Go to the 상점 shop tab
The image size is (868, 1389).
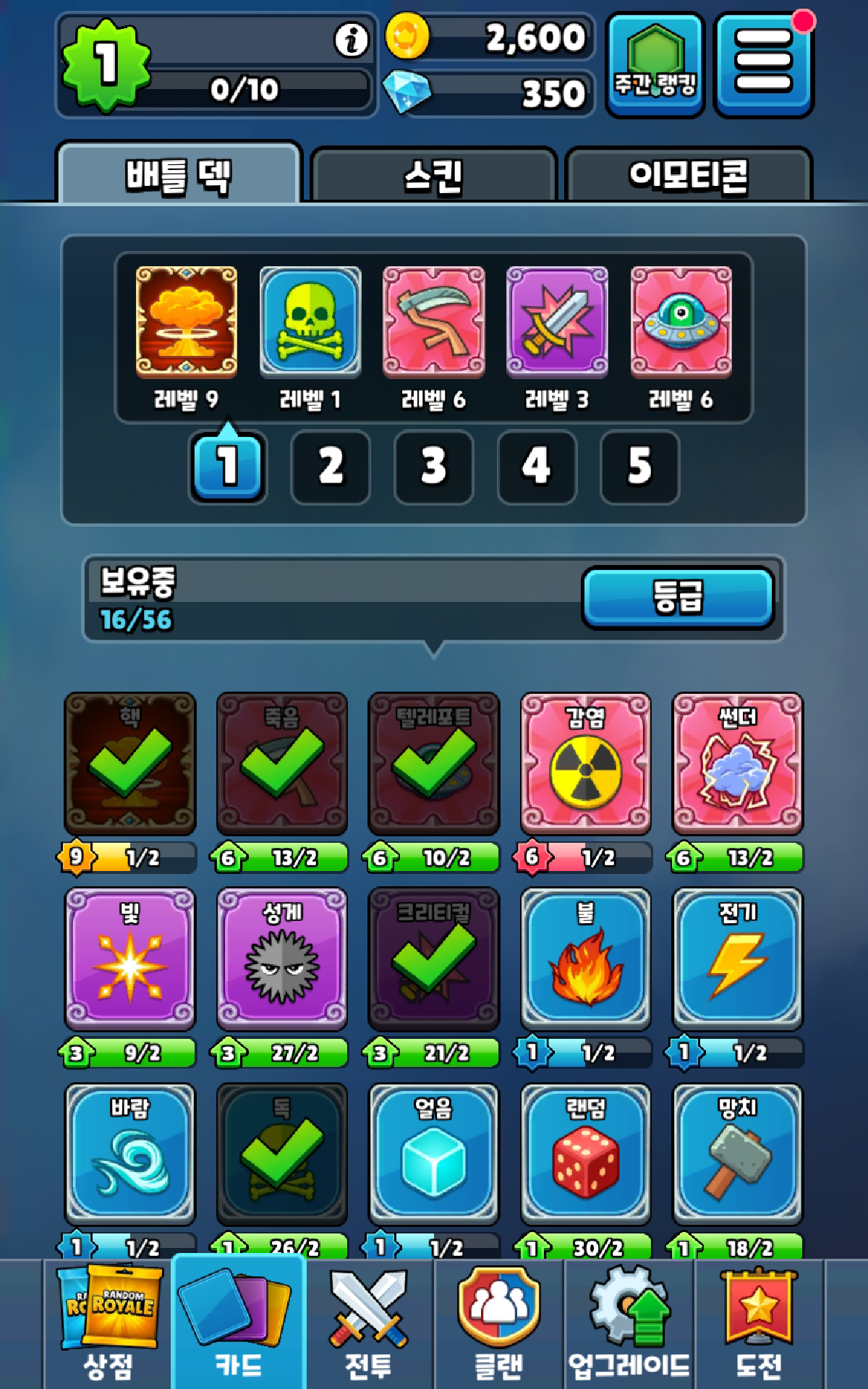coord(109,1324)
